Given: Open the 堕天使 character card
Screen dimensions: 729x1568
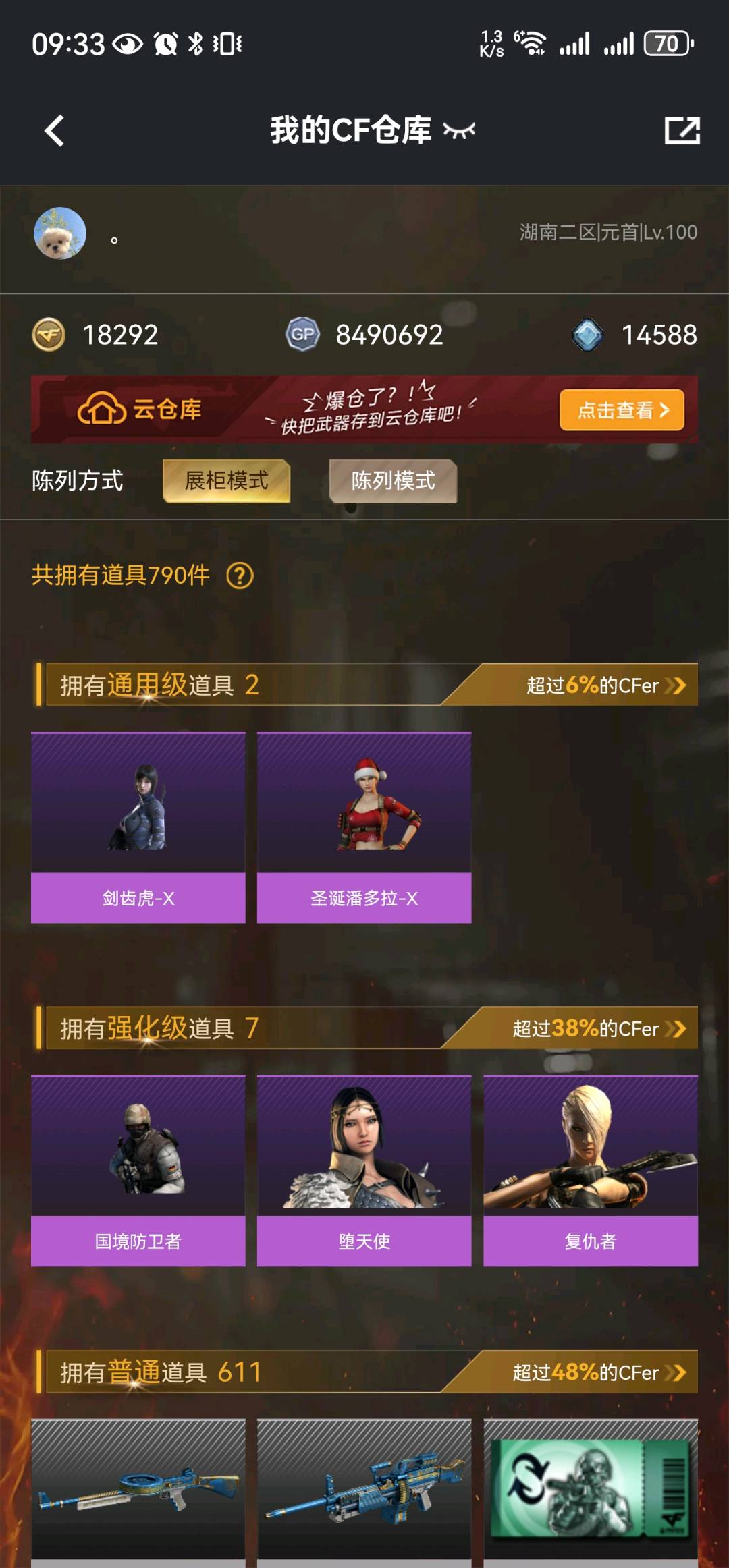Looking at the screenshot, I should coord(364,1171).
